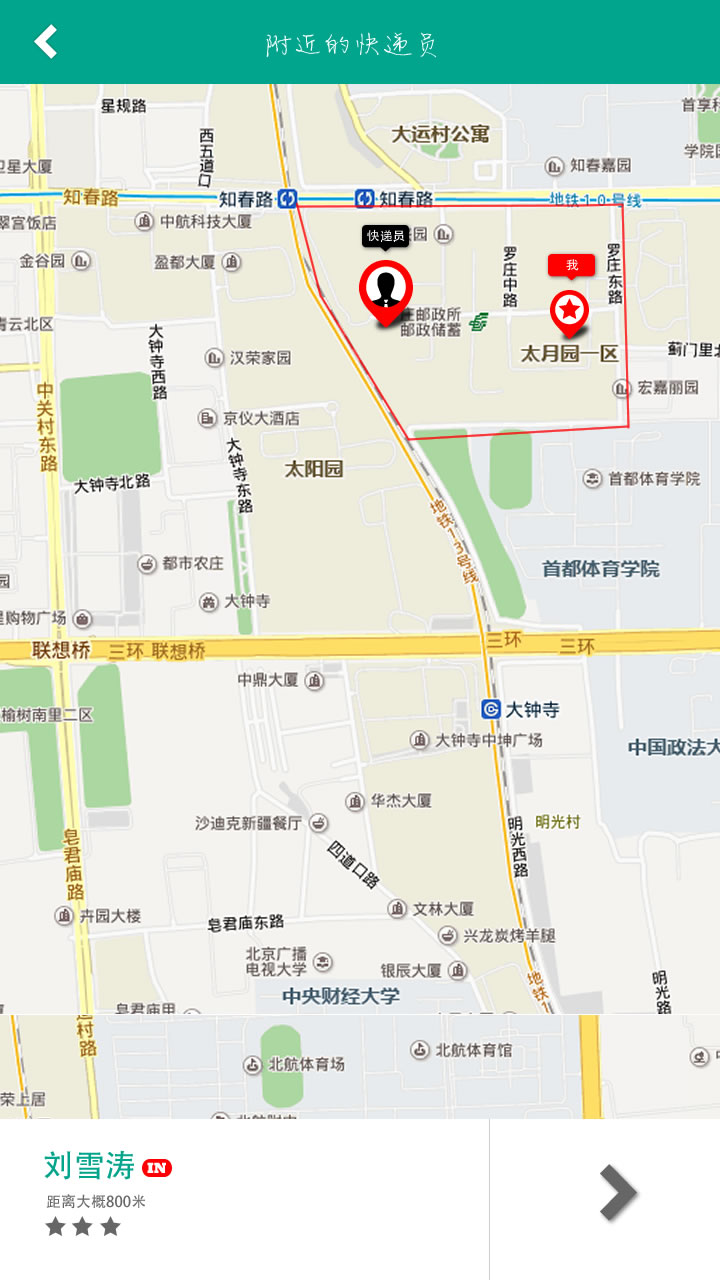Tap the right chevron to see the next courier
This screenshot has width=720, height=1280.
[x=616, y=1193]
